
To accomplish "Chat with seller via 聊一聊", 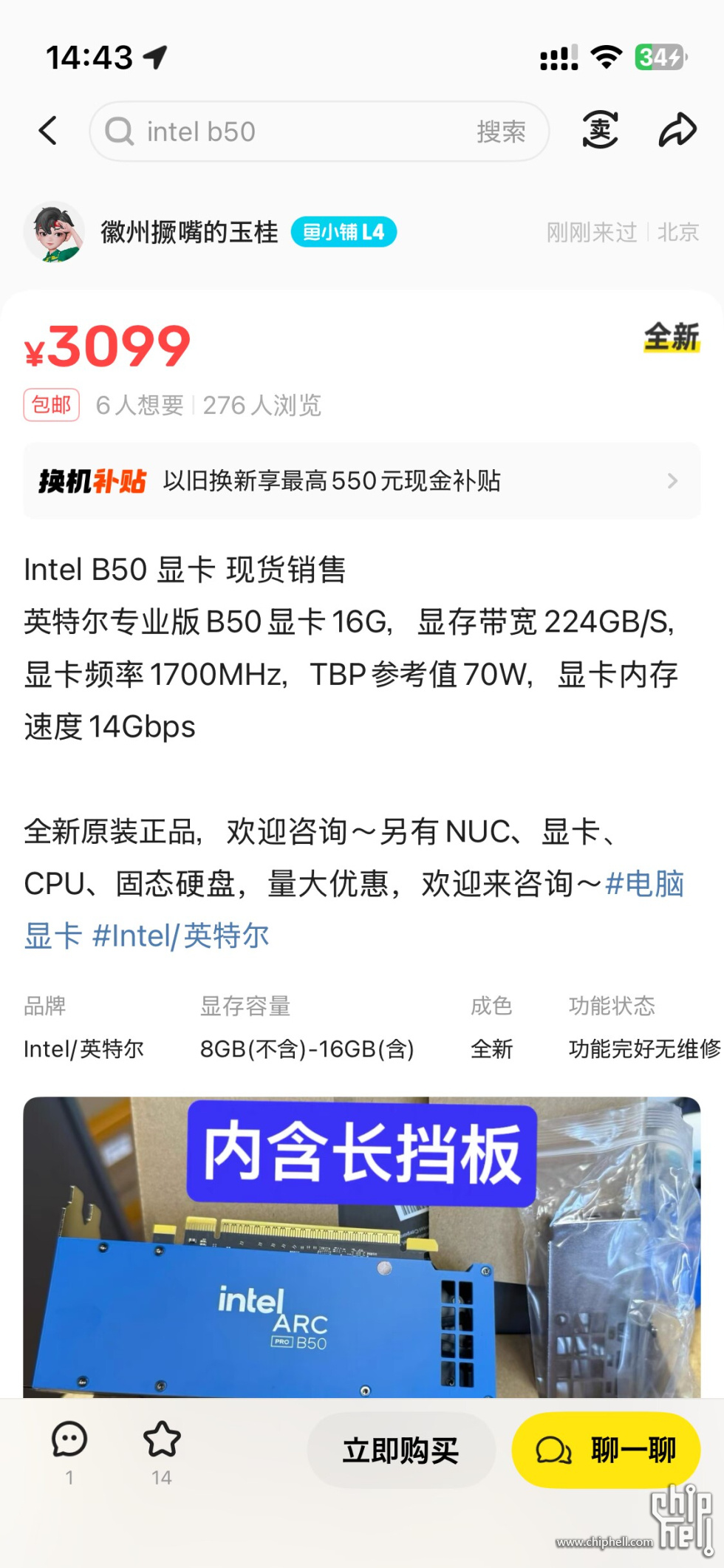I will [x=606, y=1451].
